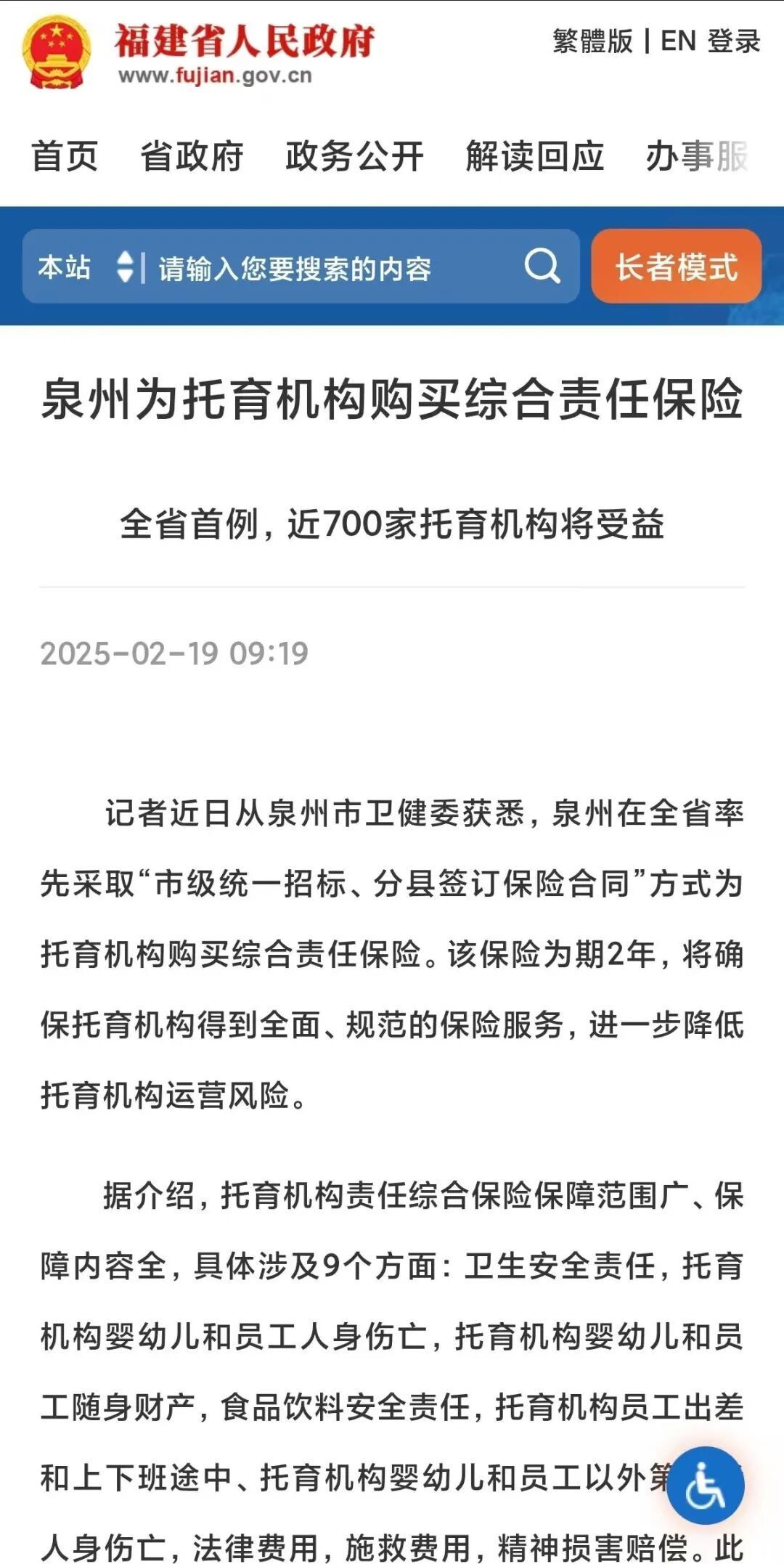The width and height of the screenshot is (784, 1564).
Task: Open the 办事服务 section
Action: click(x=697, y=156)
